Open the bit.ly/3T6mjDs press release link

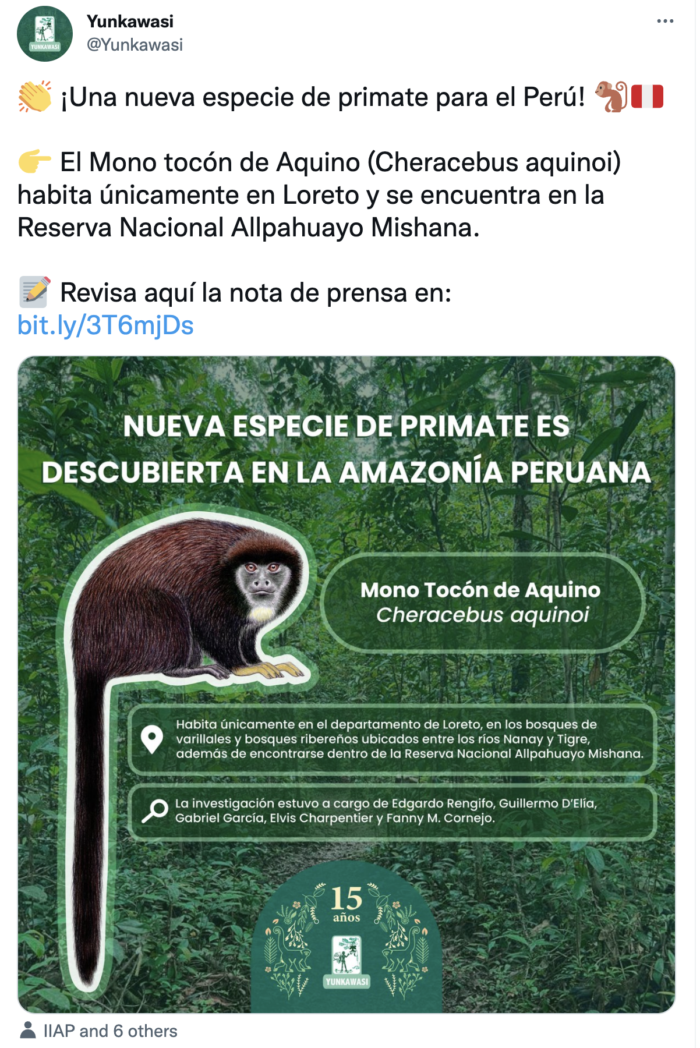click(105, 325)
